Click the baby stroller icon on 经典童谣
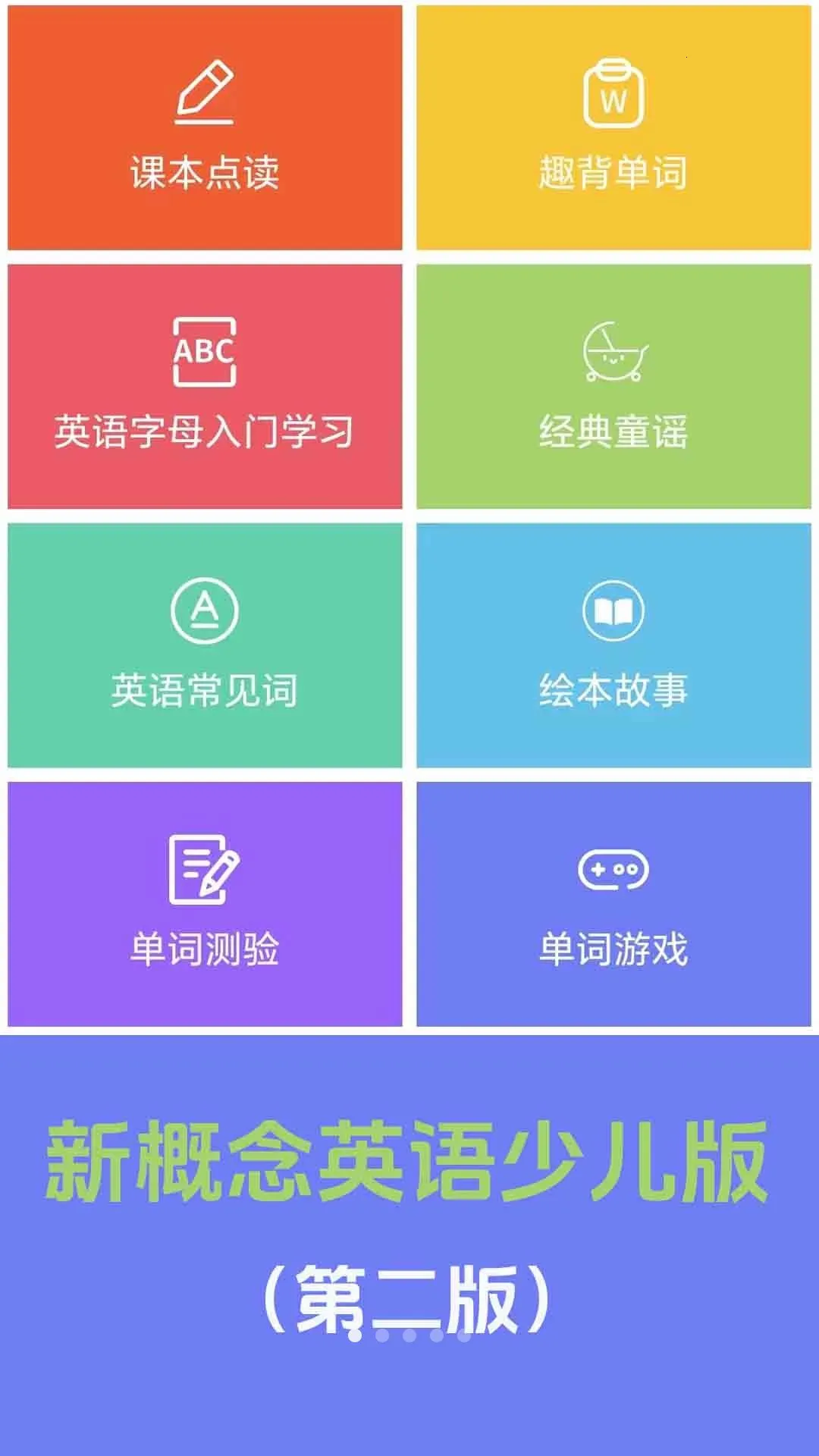819x1456 pixels. 614,354
